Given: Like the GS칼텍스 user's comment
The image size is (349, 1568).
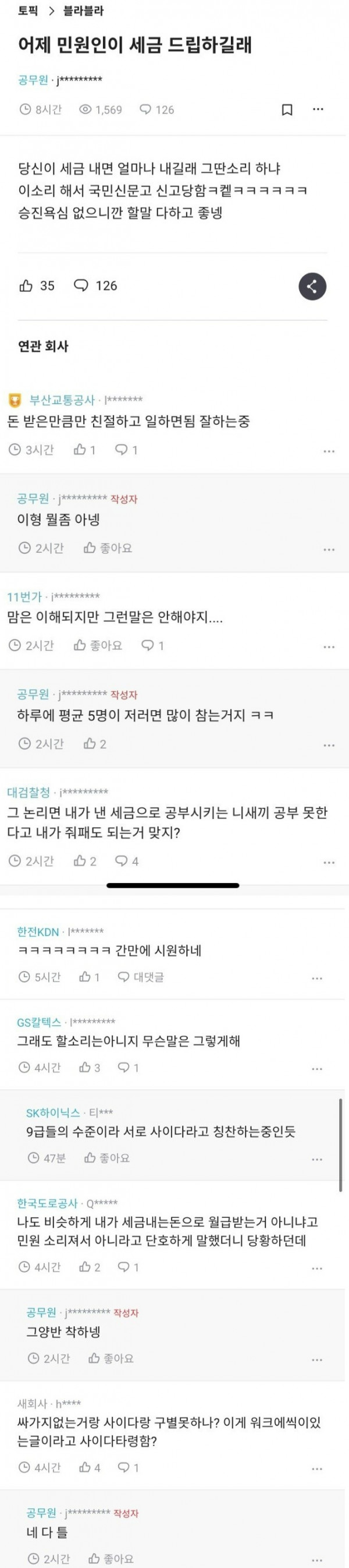Looking at the screenshot, I should (x=90, y=1067).
